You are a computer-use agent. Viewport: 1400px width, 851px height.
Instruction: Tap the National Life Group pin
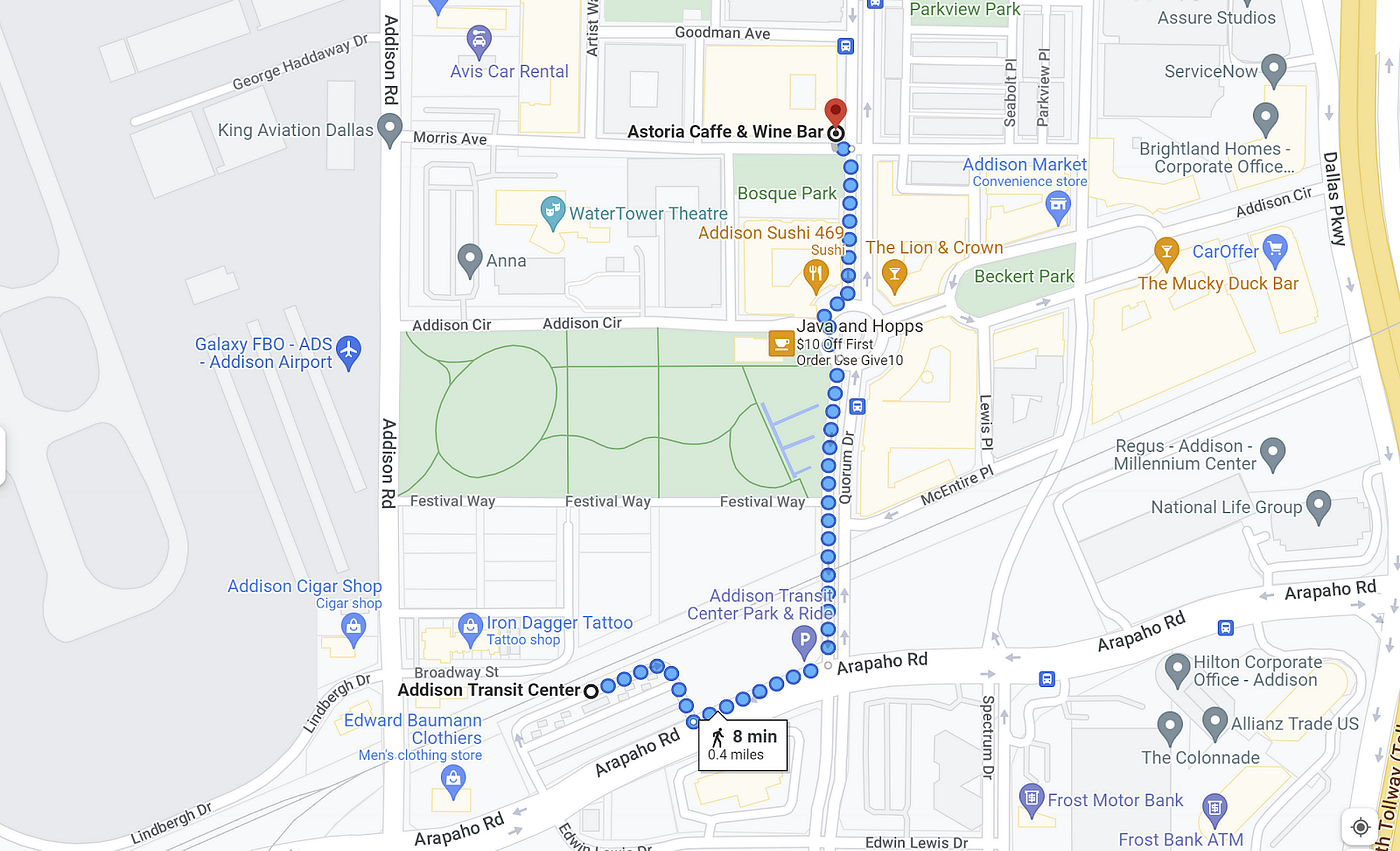(1319, 506)
